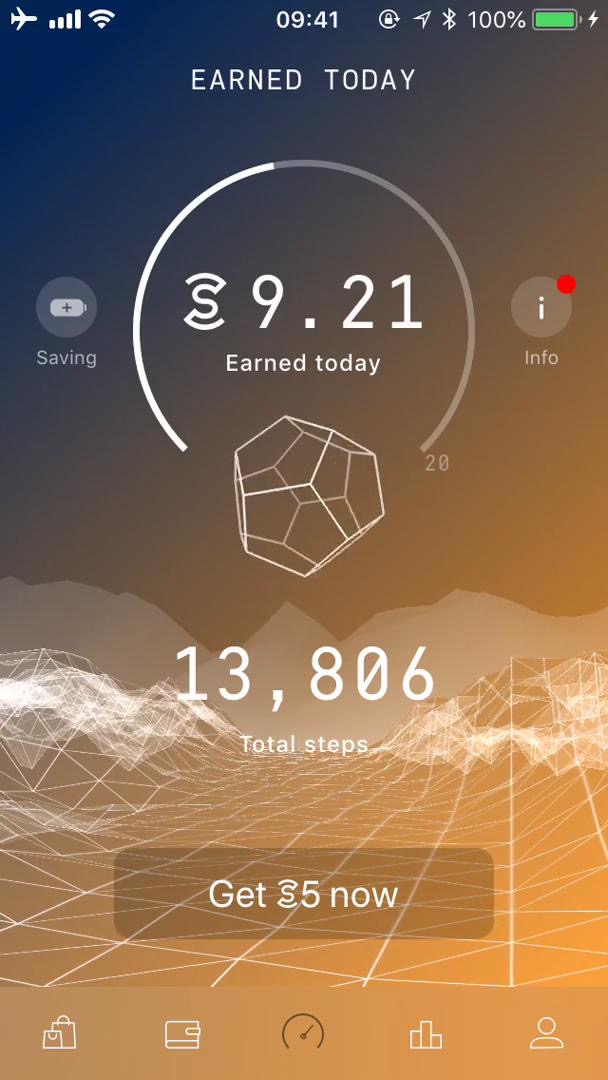Switch to the shopping bag marketplace tab
This screenshot has width=608, height=1080.
59,1033
